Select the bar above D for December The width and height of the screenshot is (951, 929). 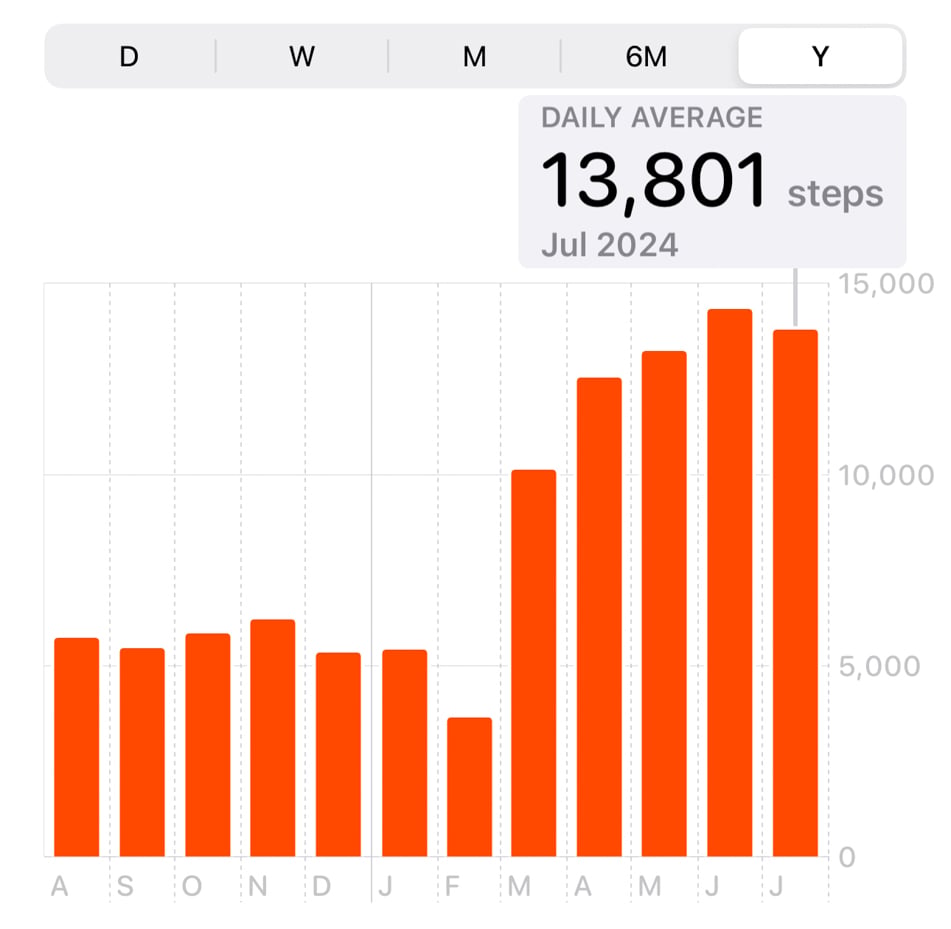pyautogui.click(x=338, y=754)
